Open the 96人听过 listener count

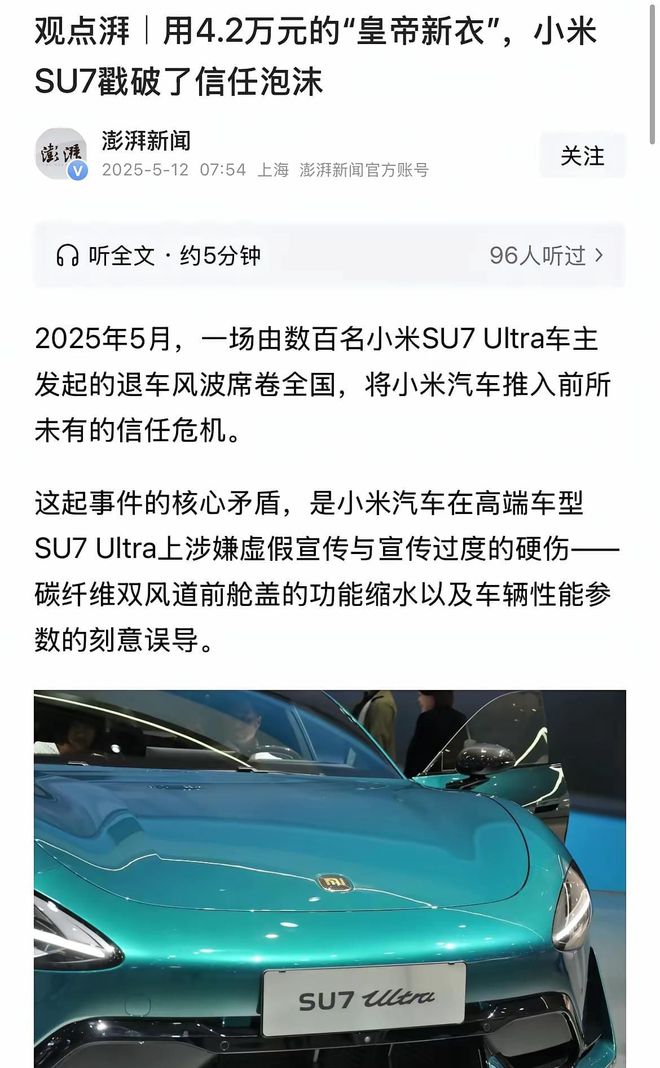pos(546,256)
